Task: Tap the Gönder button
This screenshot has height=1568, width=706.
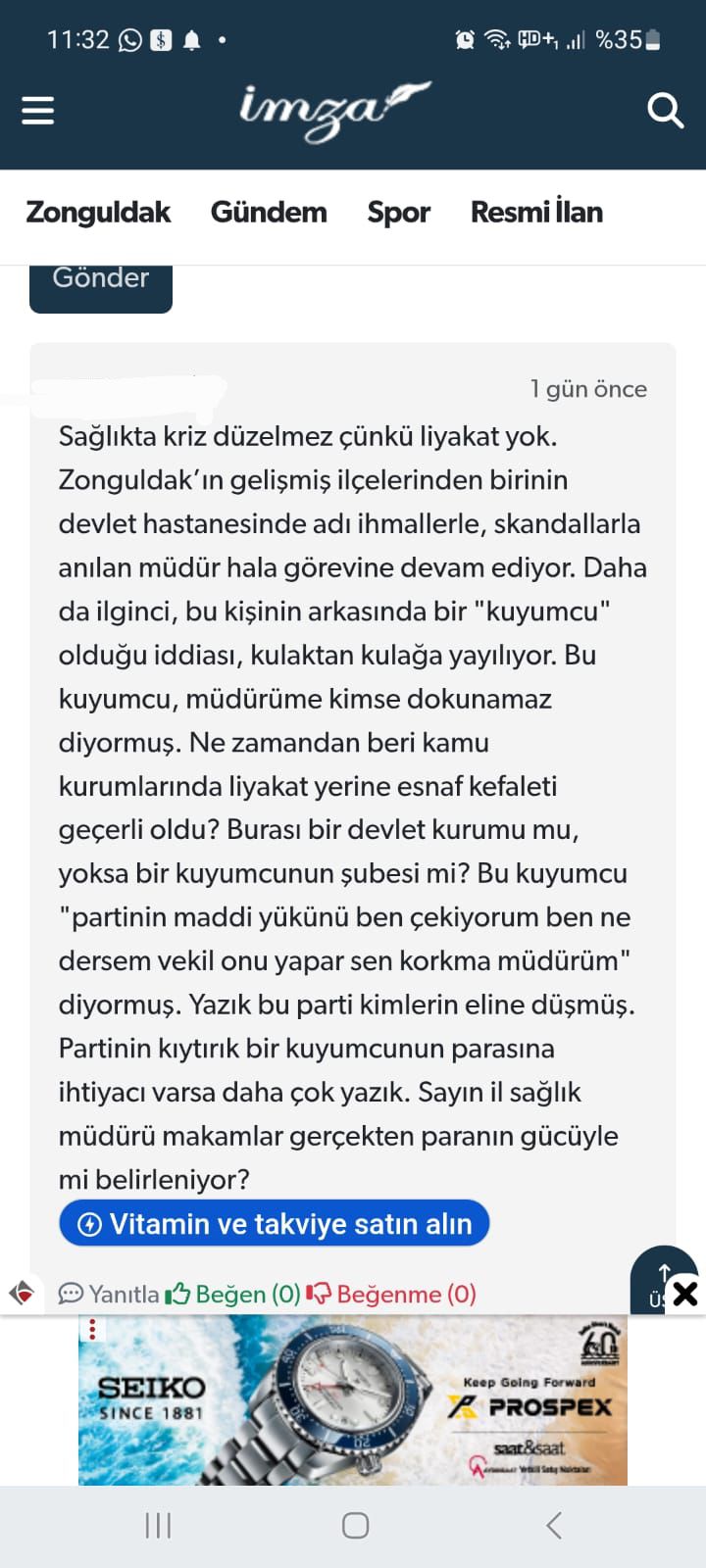Action: pyautogui.click(x=100, y=284)
